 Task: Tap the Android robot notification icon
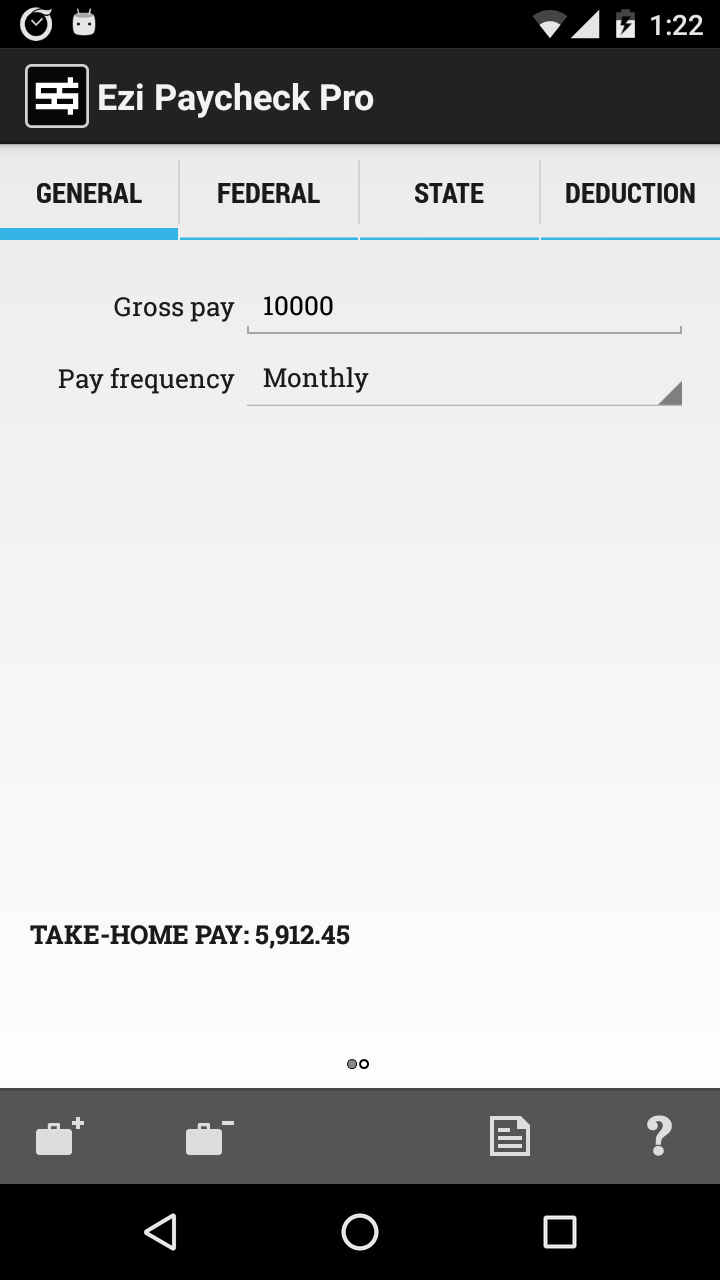(84, 21)
